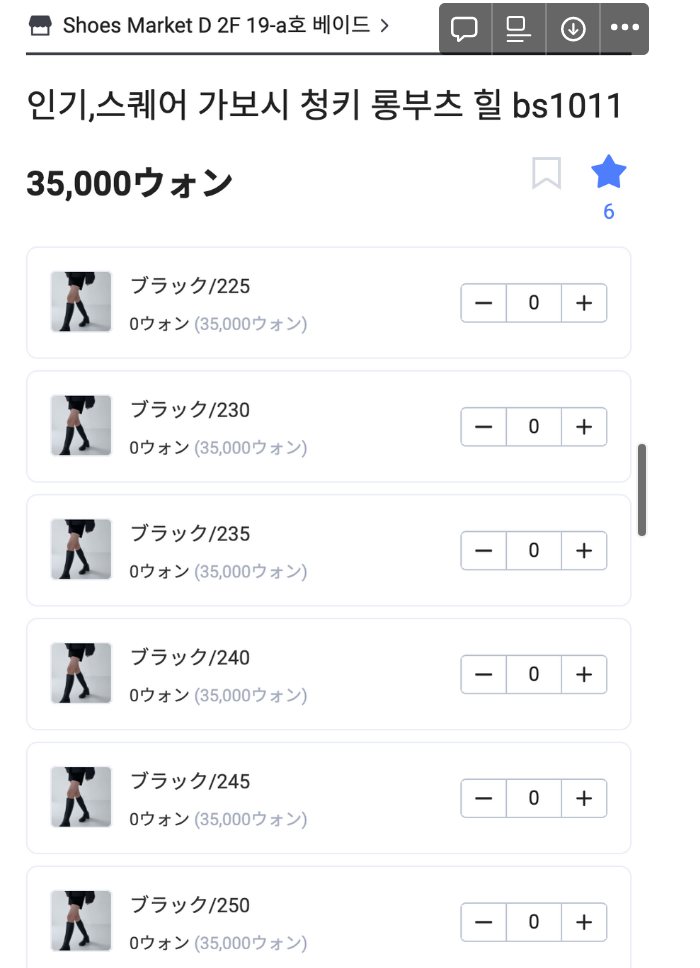Open the speech bubble comment icon

click(465, 28)
